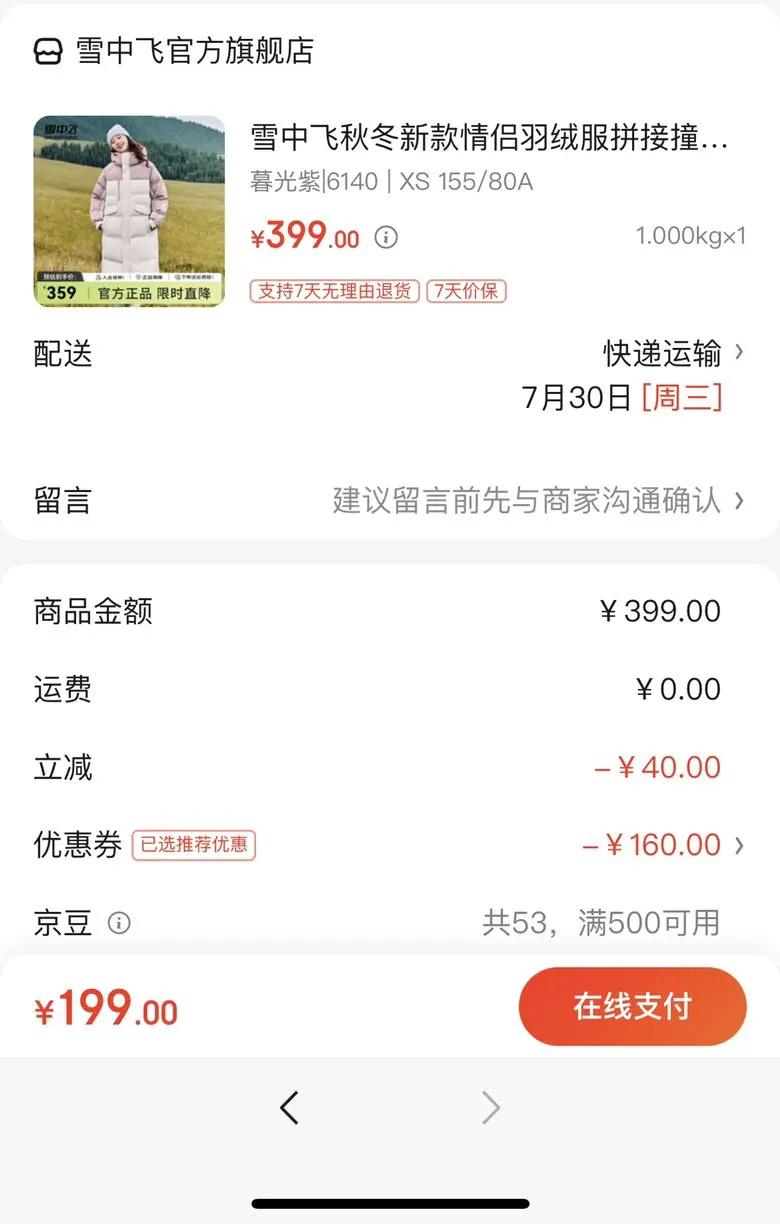The height and width of the screenshot is (1224, 780).
Task: View the 京豆 info icon
Action: [120, 924]
